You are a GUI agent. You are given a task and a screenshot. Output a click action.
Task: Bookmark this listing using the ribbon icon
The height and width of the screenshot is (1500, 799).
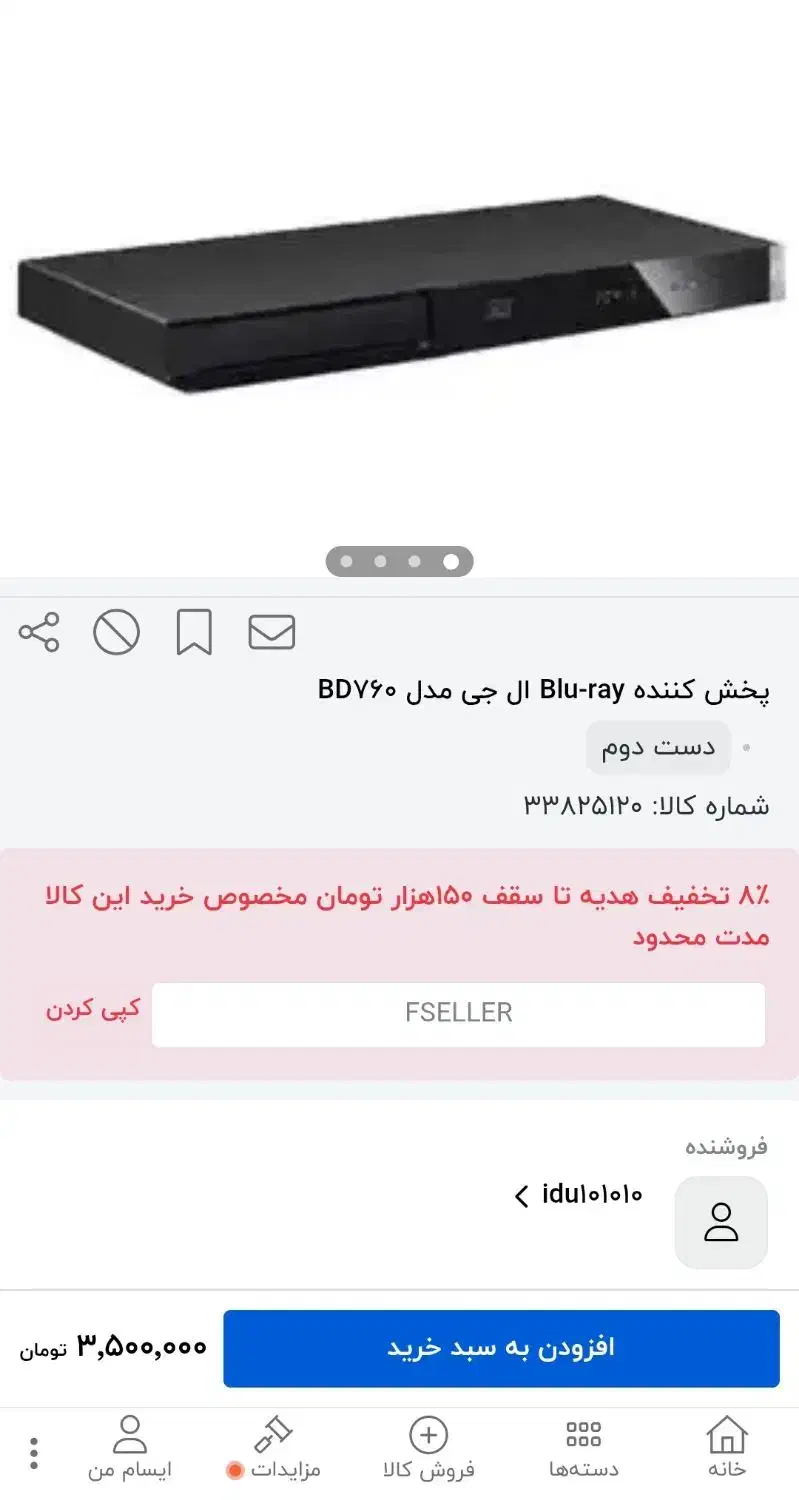click(194, 631)
